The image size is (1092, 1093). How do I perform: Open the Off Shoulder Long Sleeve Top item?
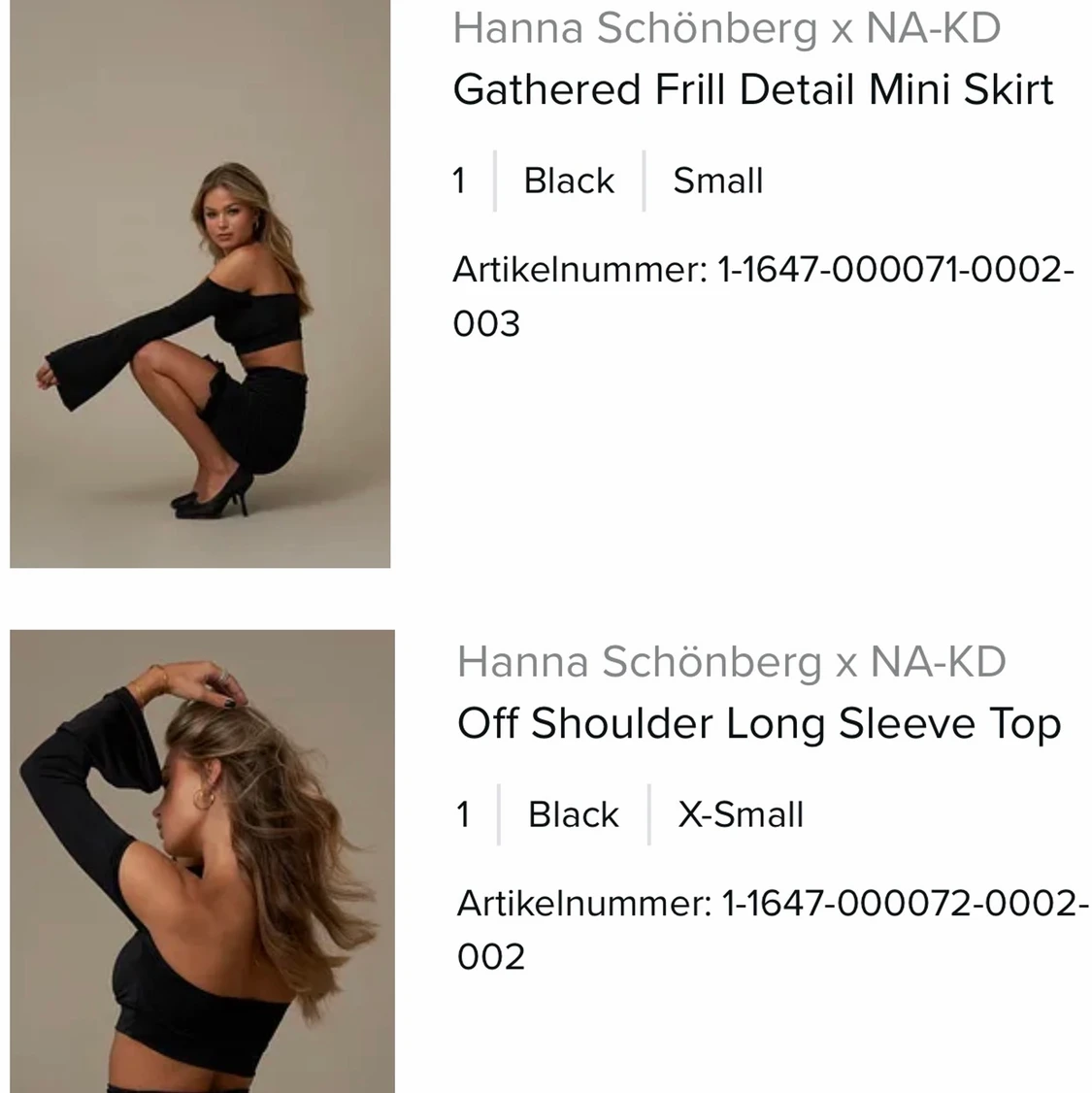(758, 724)
